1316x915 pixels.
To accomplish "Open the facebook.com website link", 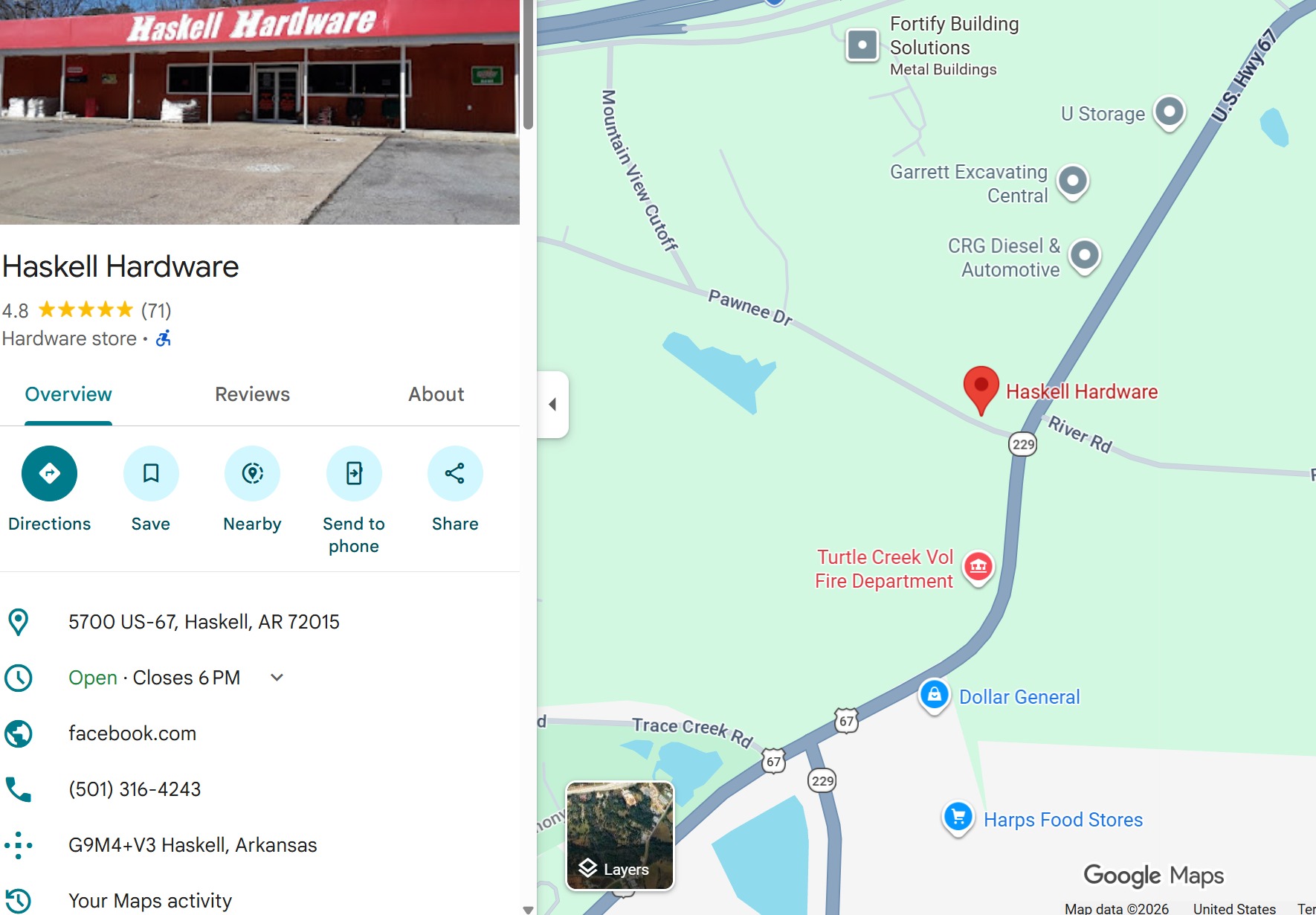I will pos(132,733).
